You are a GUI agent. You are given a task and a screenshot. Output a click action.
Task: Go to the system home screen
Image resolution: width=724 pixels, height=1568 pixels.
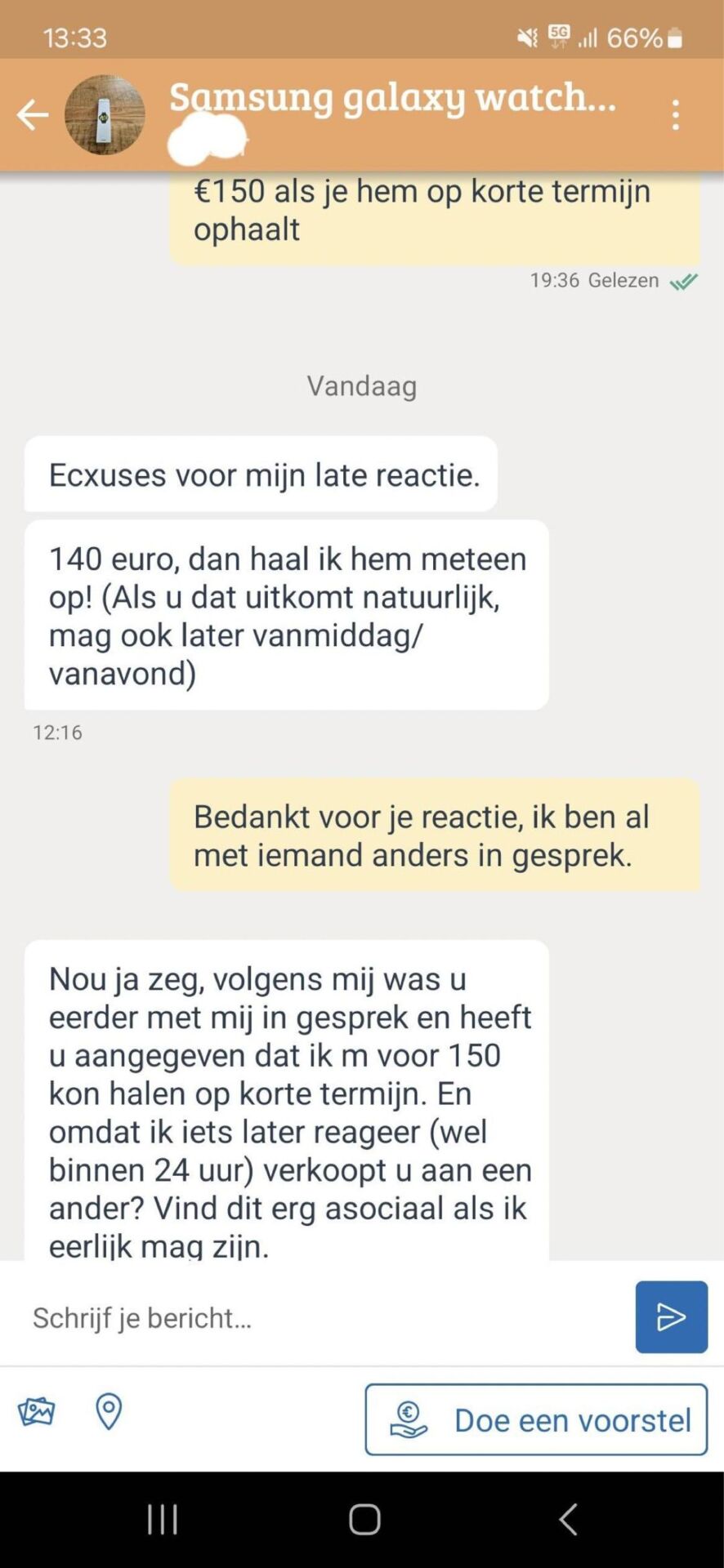click(x=364, y=1519)
